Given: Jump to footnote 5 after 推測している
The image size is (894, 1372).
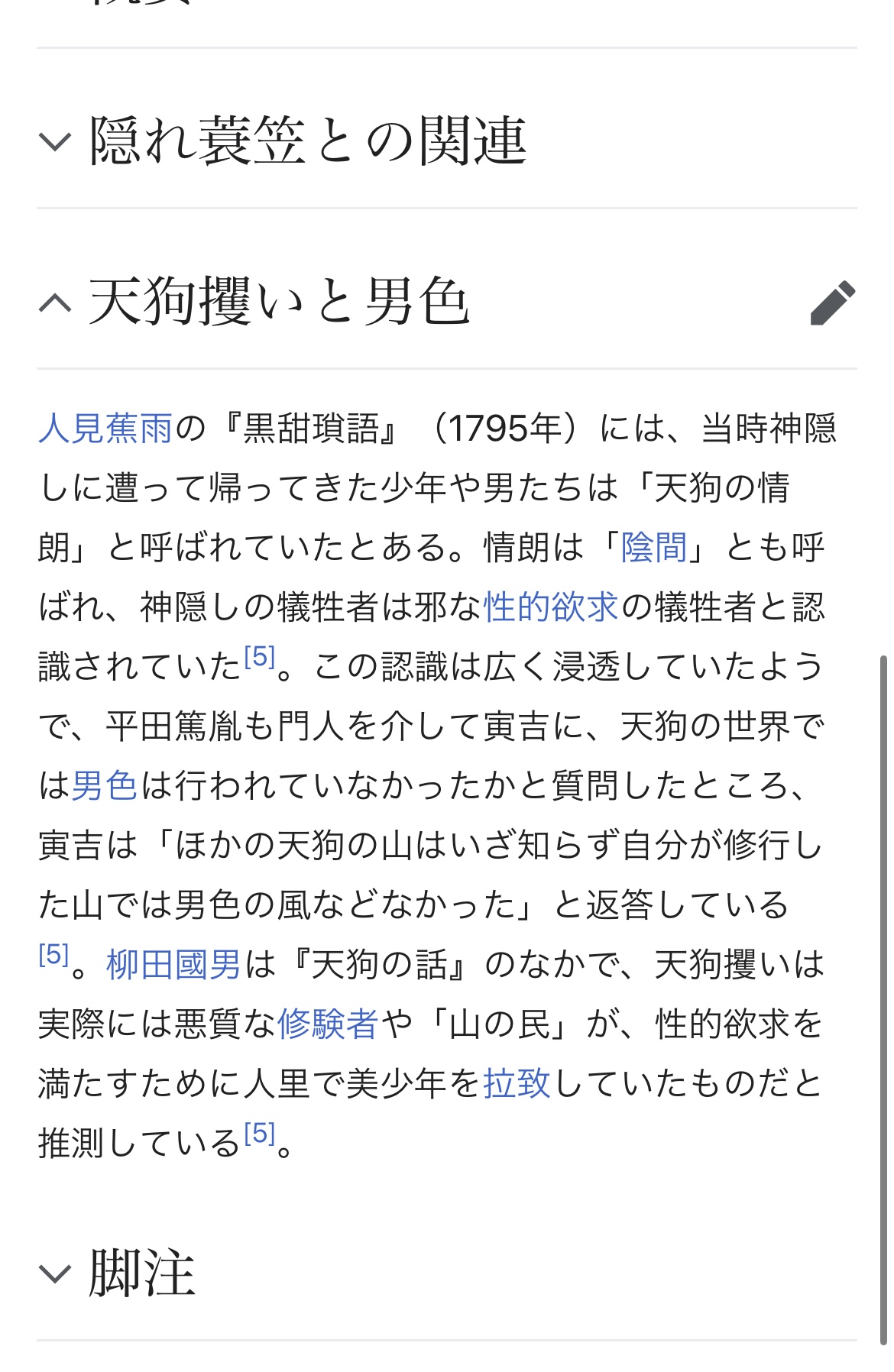Looking at the screenshot, I should click(x=259, y=1134).
